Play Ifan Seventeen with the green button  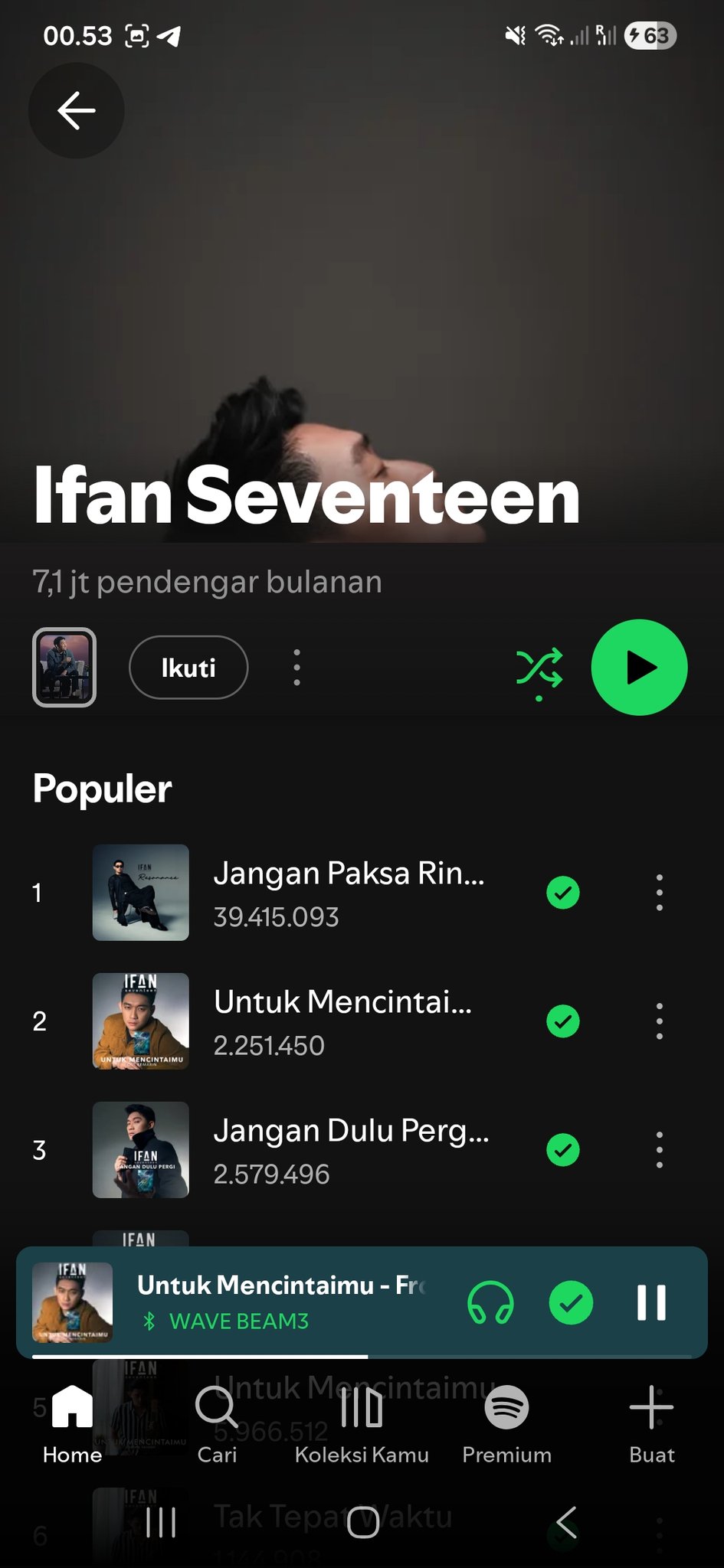(639, 668)
